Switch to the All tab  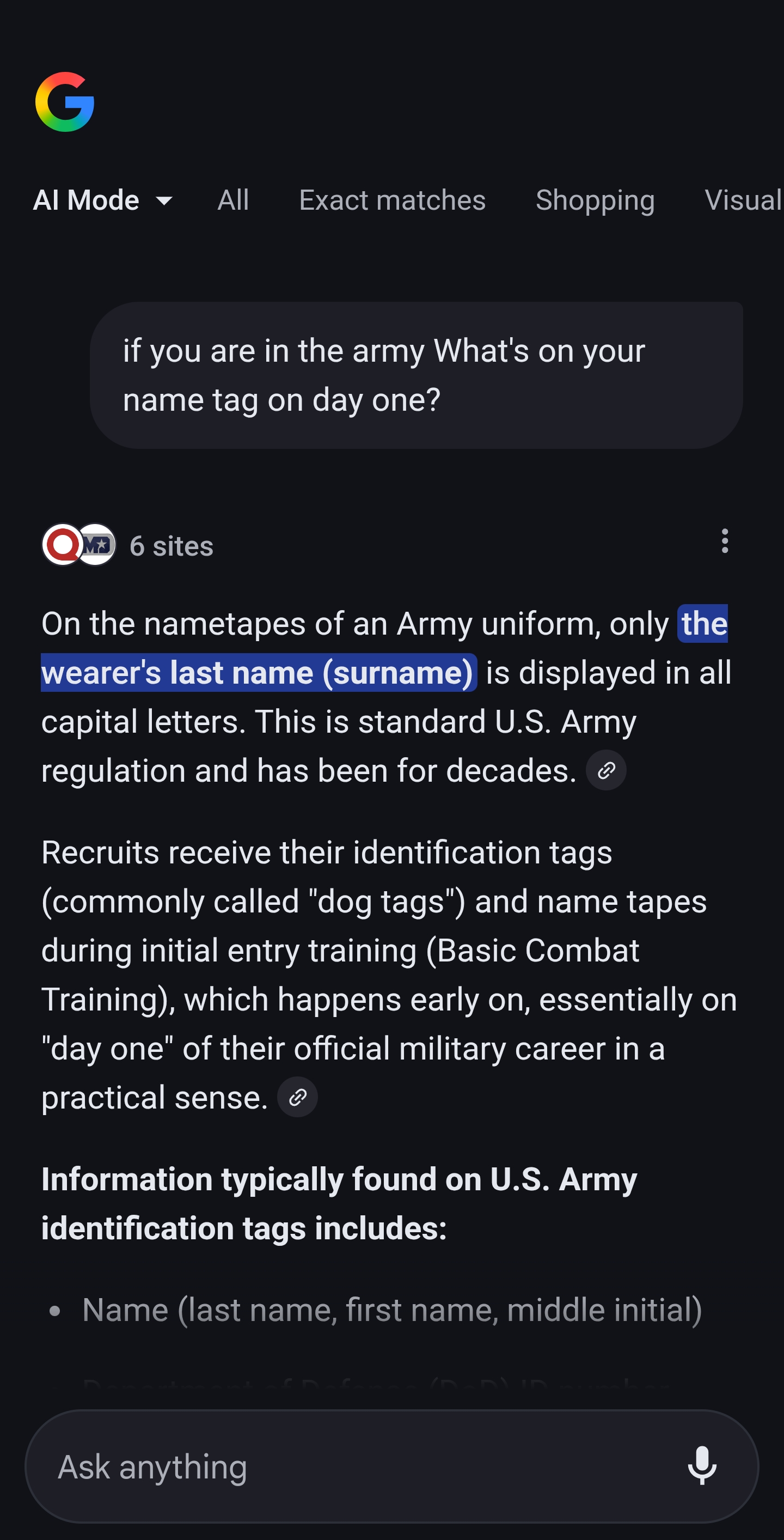click(233, 200)
